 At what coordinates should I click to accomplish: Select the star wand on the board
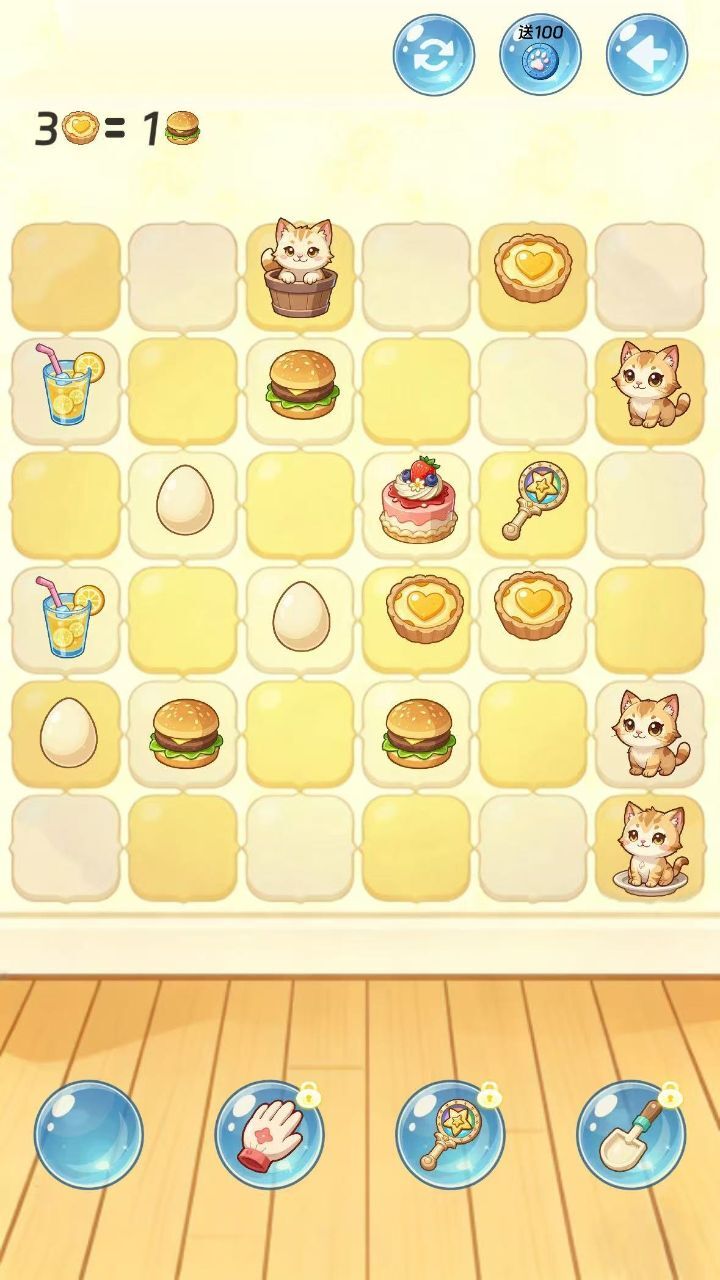(533, 500)
